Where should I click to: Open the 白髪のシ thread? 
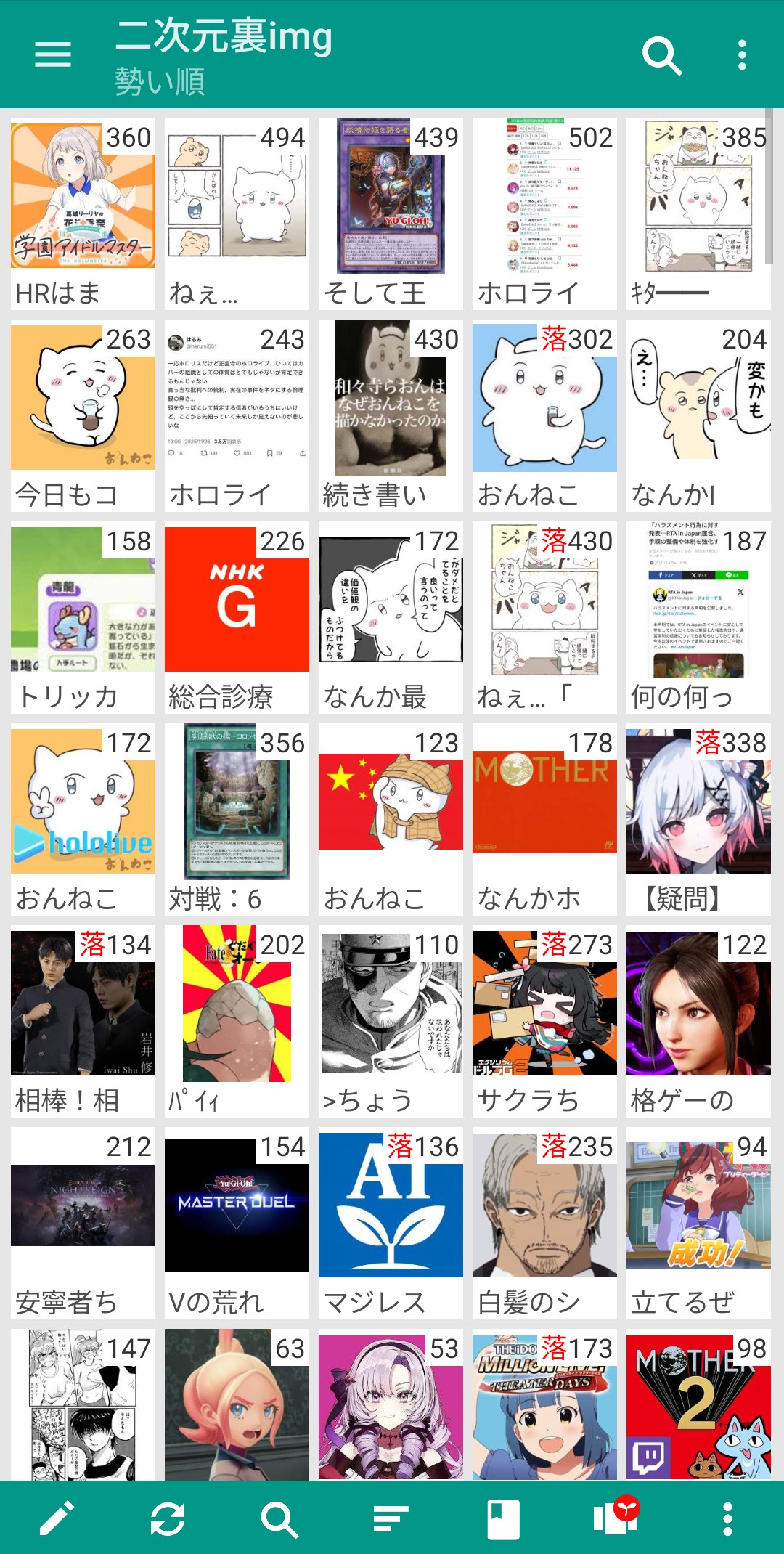click(x=544, y=1223)
